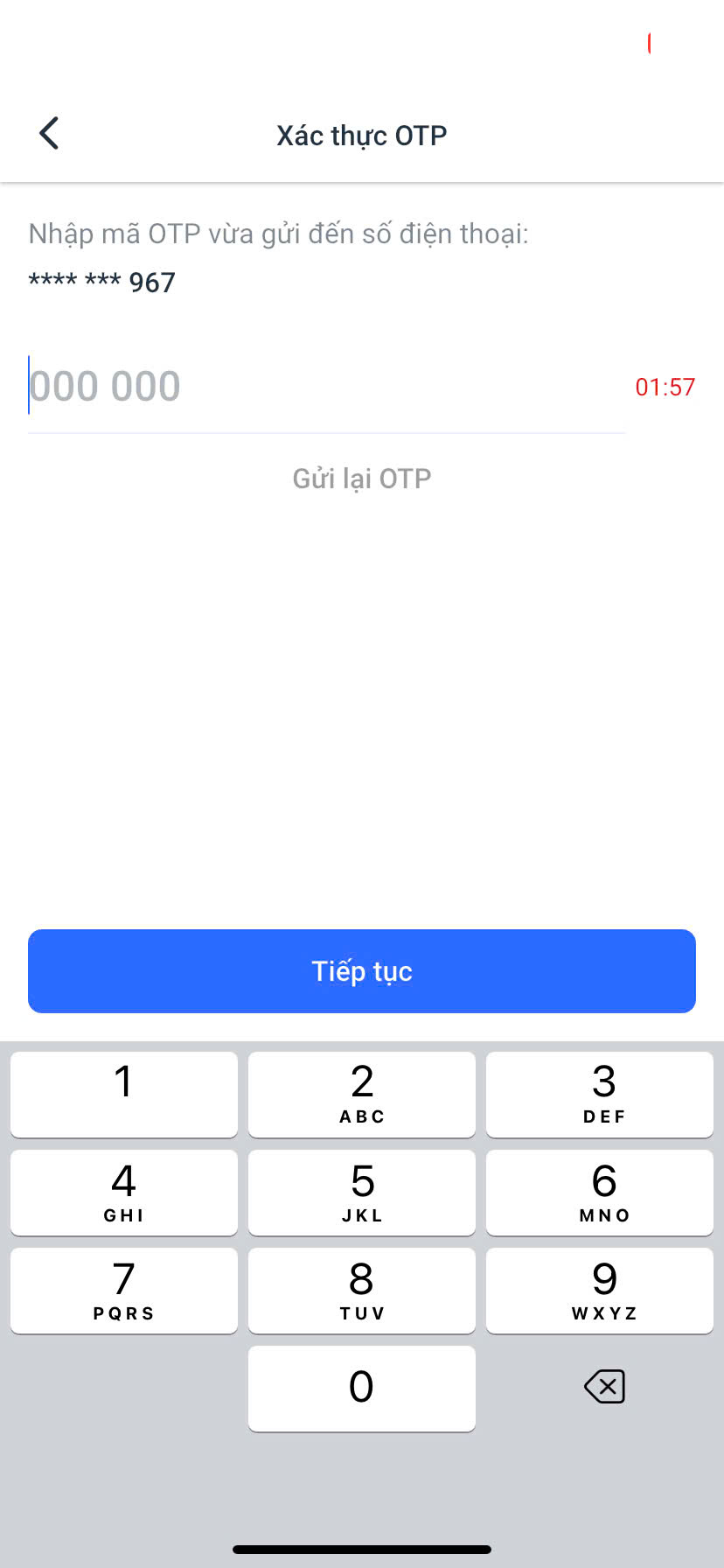Tap number 7 PQRS key

click(123, 1290)
